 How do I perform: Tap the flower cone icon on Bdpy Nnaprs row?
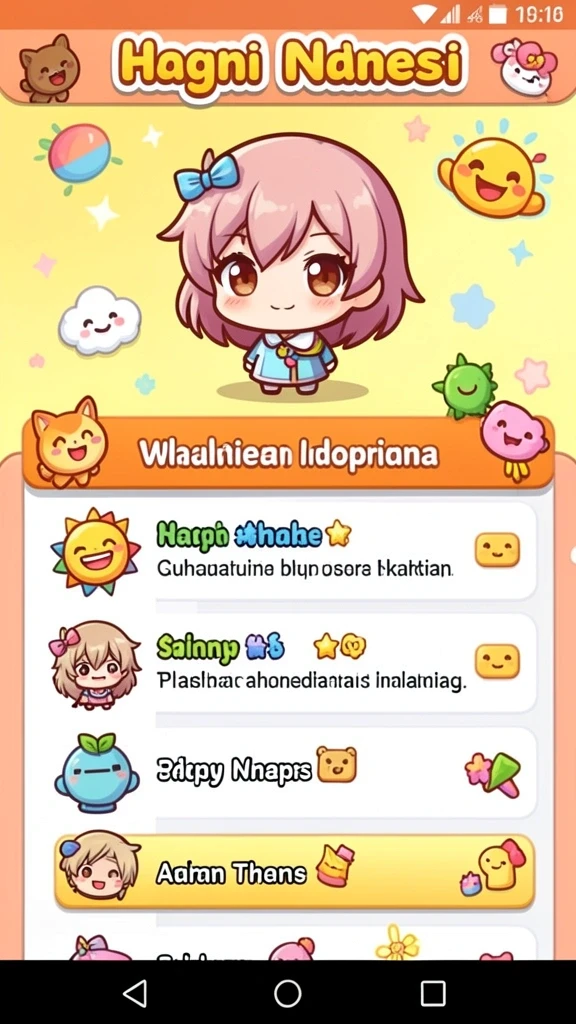click(493, 775)
